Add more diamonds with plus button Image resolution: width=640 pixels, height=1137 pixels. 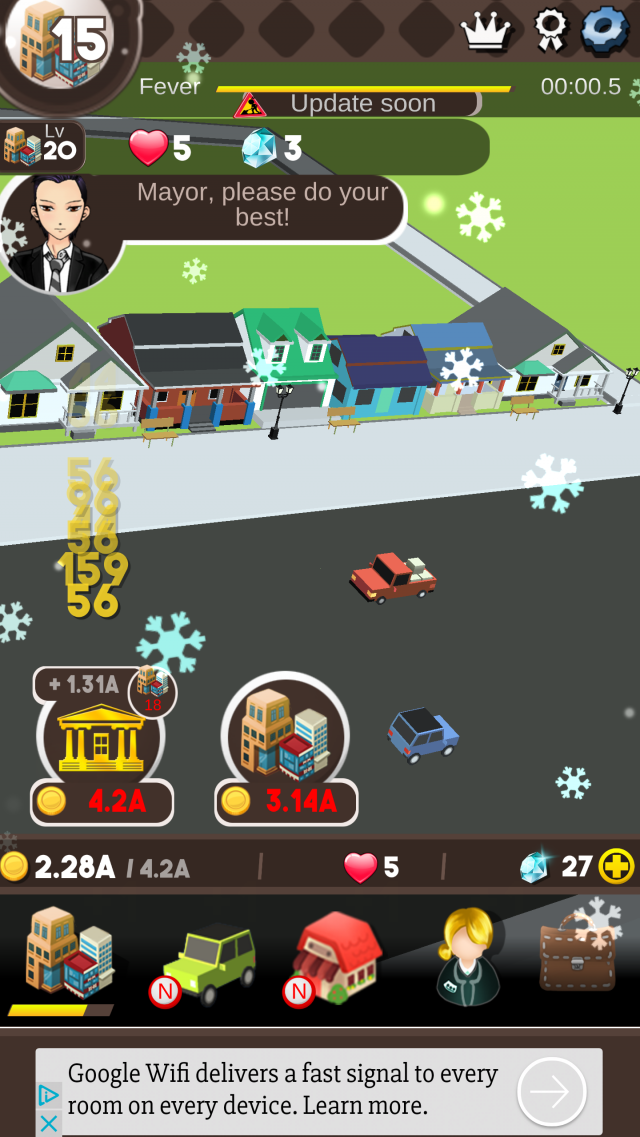coord(616,866)
